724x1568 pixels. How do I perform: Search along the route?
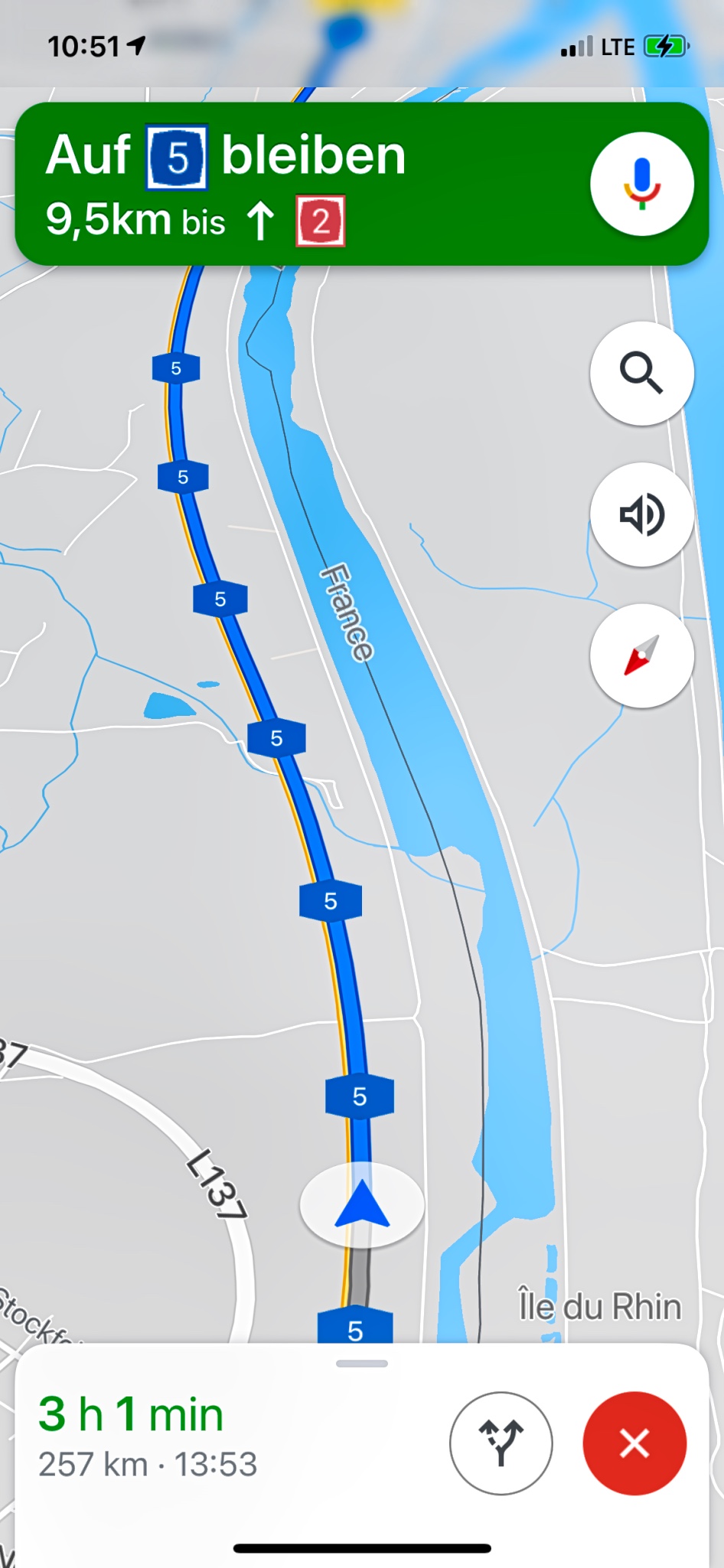641,373
